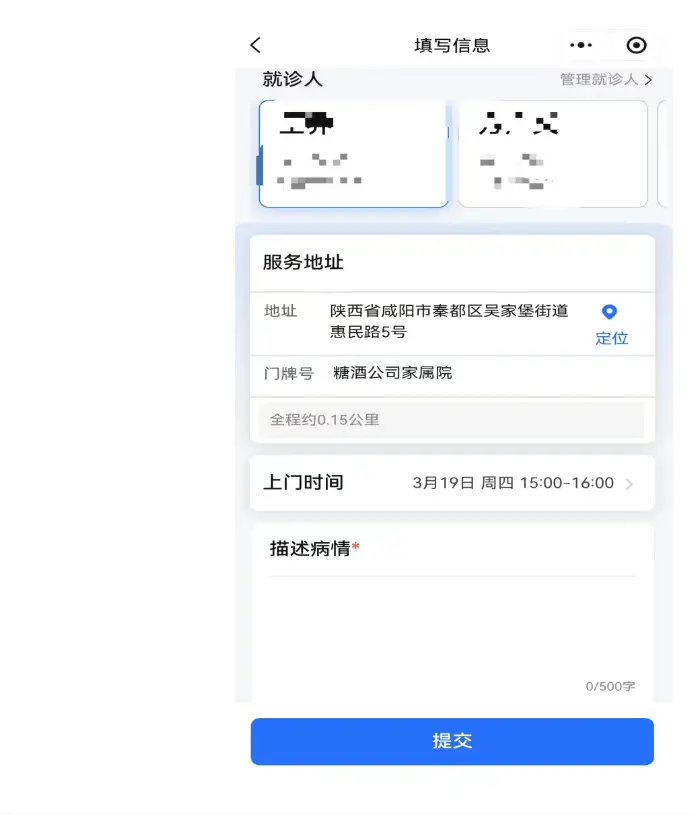Go back using the top-left arrow
695x815 pixels.
pos(256,45)
